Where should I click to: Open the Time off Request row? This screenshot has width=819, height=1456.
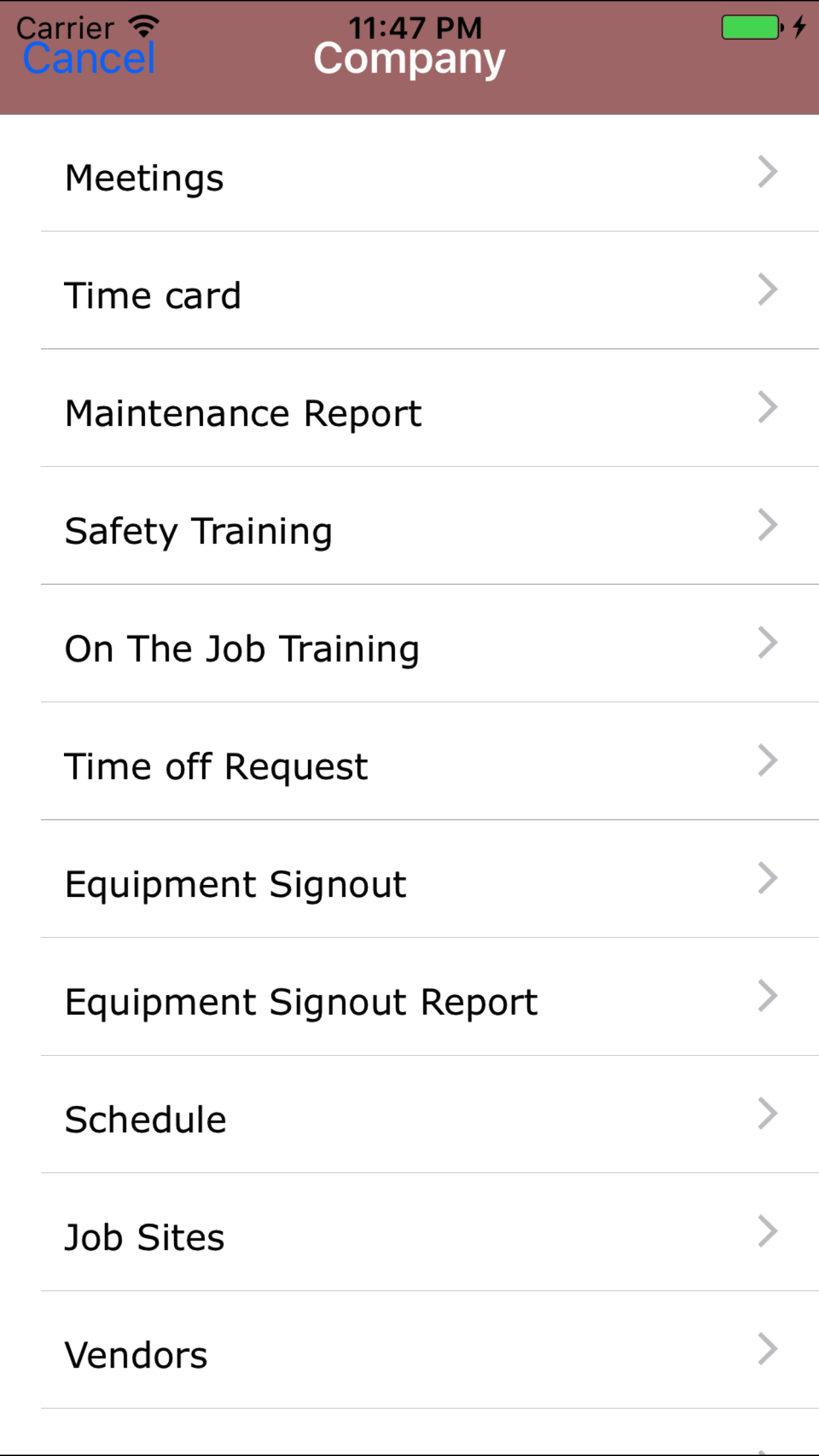pyautogui.click(x=409, y=766)
